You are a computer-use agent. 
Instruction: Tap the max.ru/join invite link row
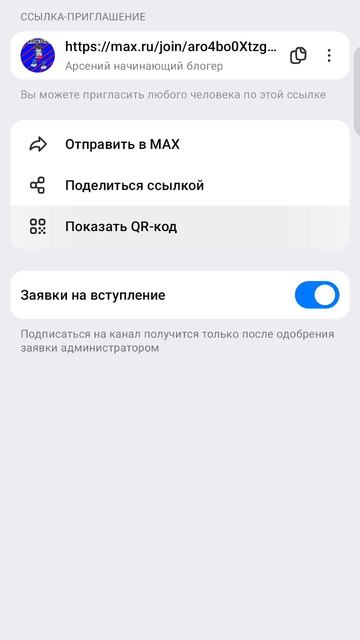click(180, 56)
